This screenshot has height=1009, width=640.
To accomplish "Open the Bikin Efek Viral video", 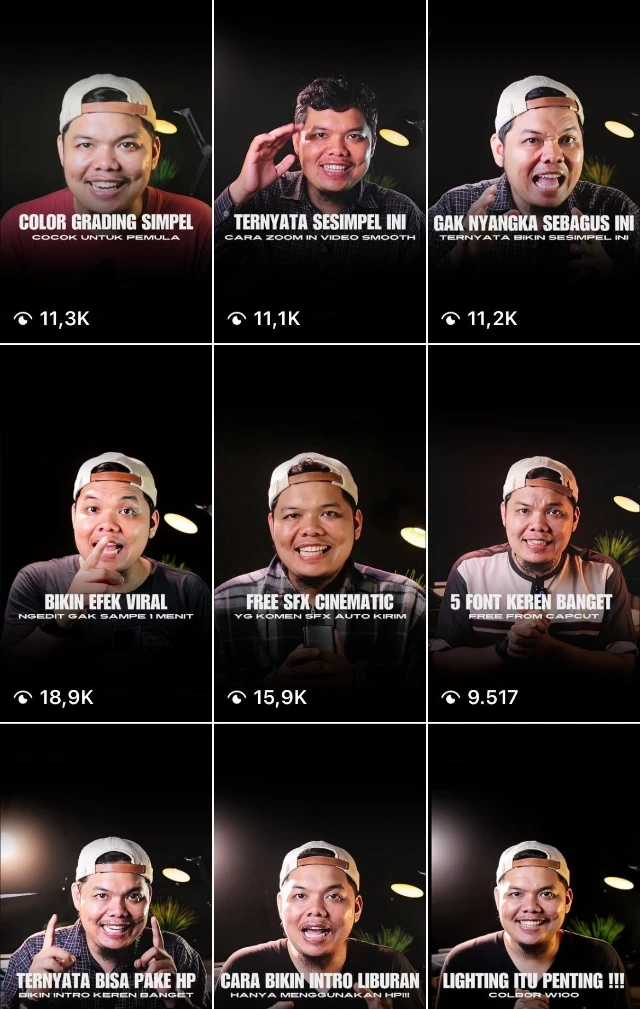I will 106,533.
